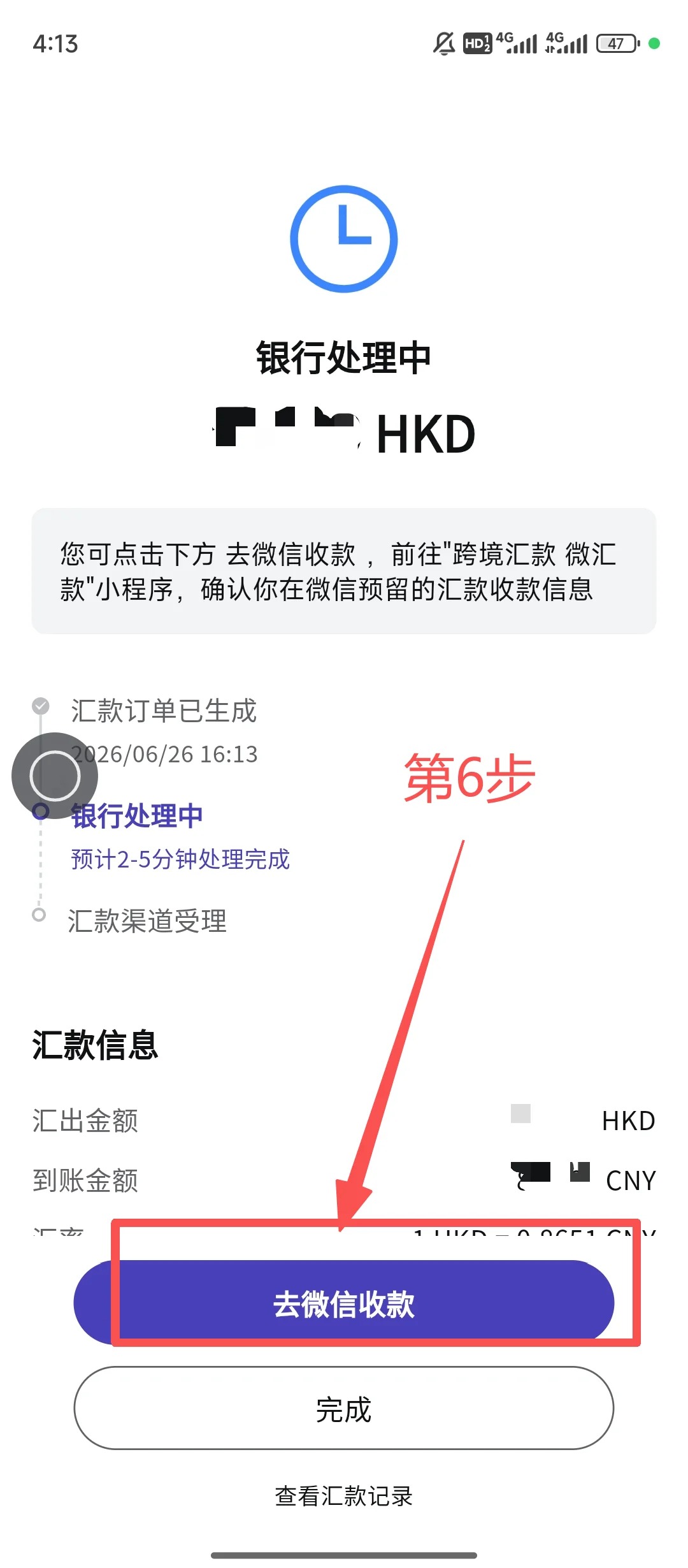
Task: Open 查看汇款记录 link
Action: click(x=344, y=1496)
